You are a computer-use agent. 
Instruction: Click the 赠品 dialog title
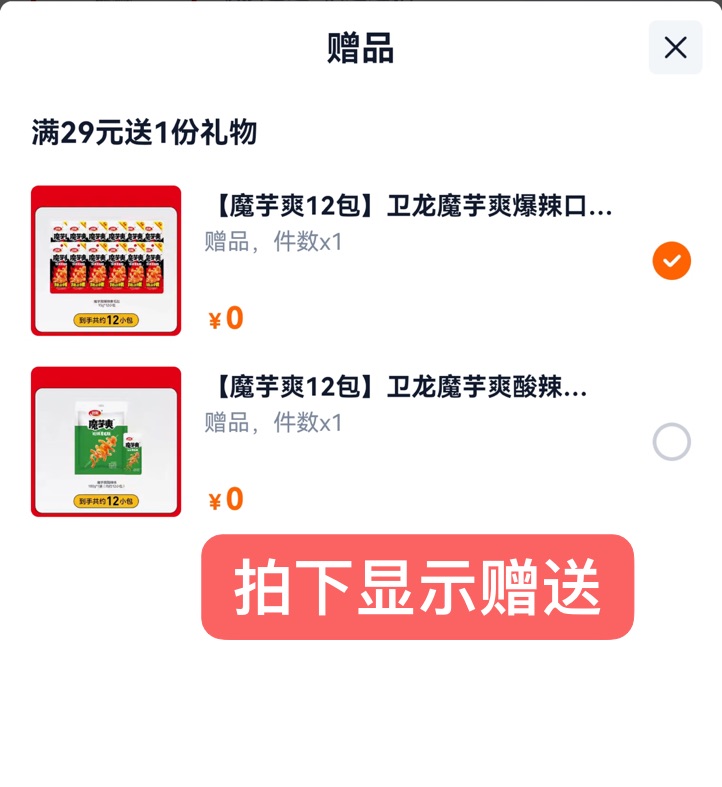click(x=361, y=49)
